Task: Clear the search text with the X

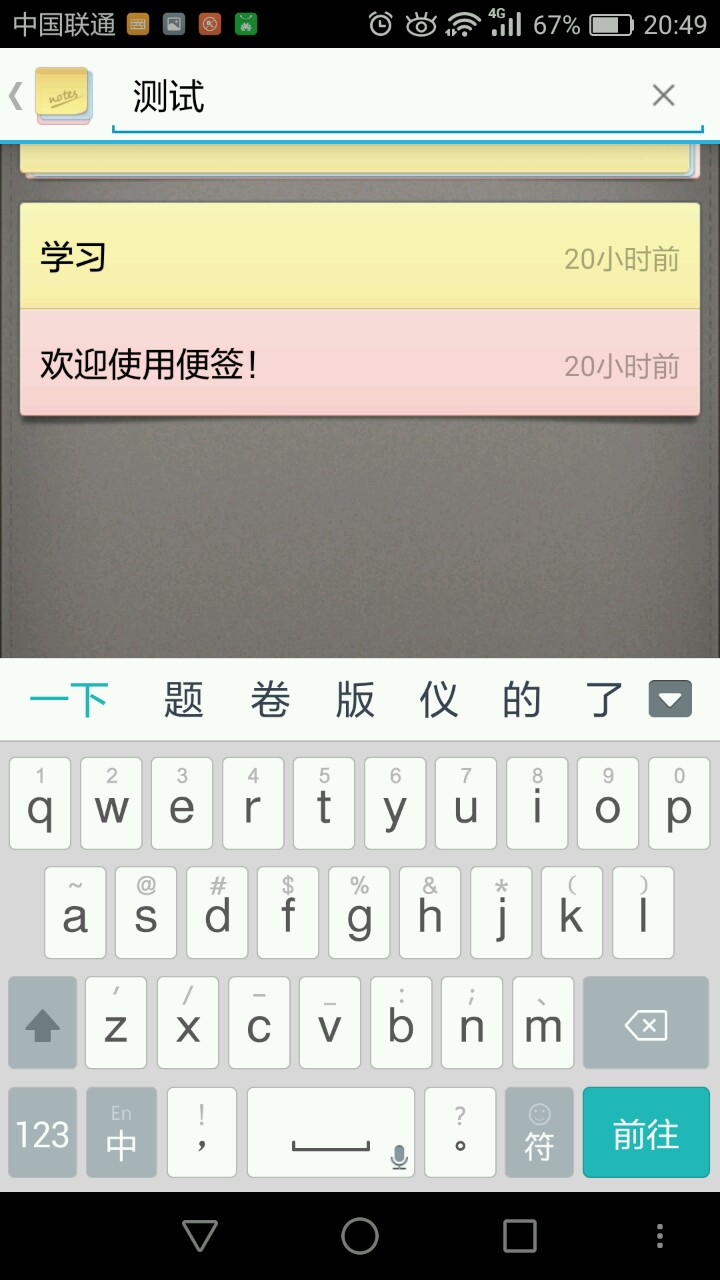Action: [663, 96]
